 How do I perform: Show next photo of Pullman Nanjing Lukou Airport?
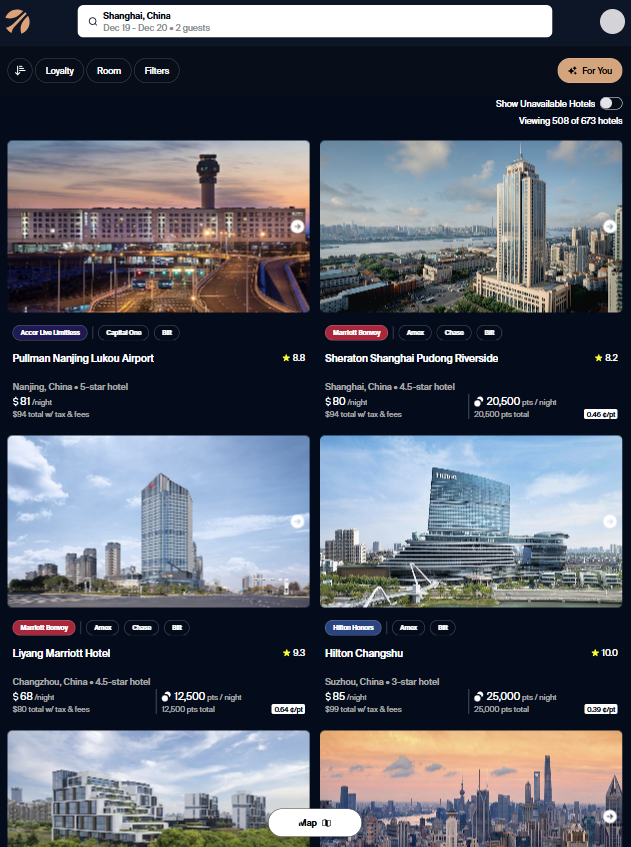(297, 226)
